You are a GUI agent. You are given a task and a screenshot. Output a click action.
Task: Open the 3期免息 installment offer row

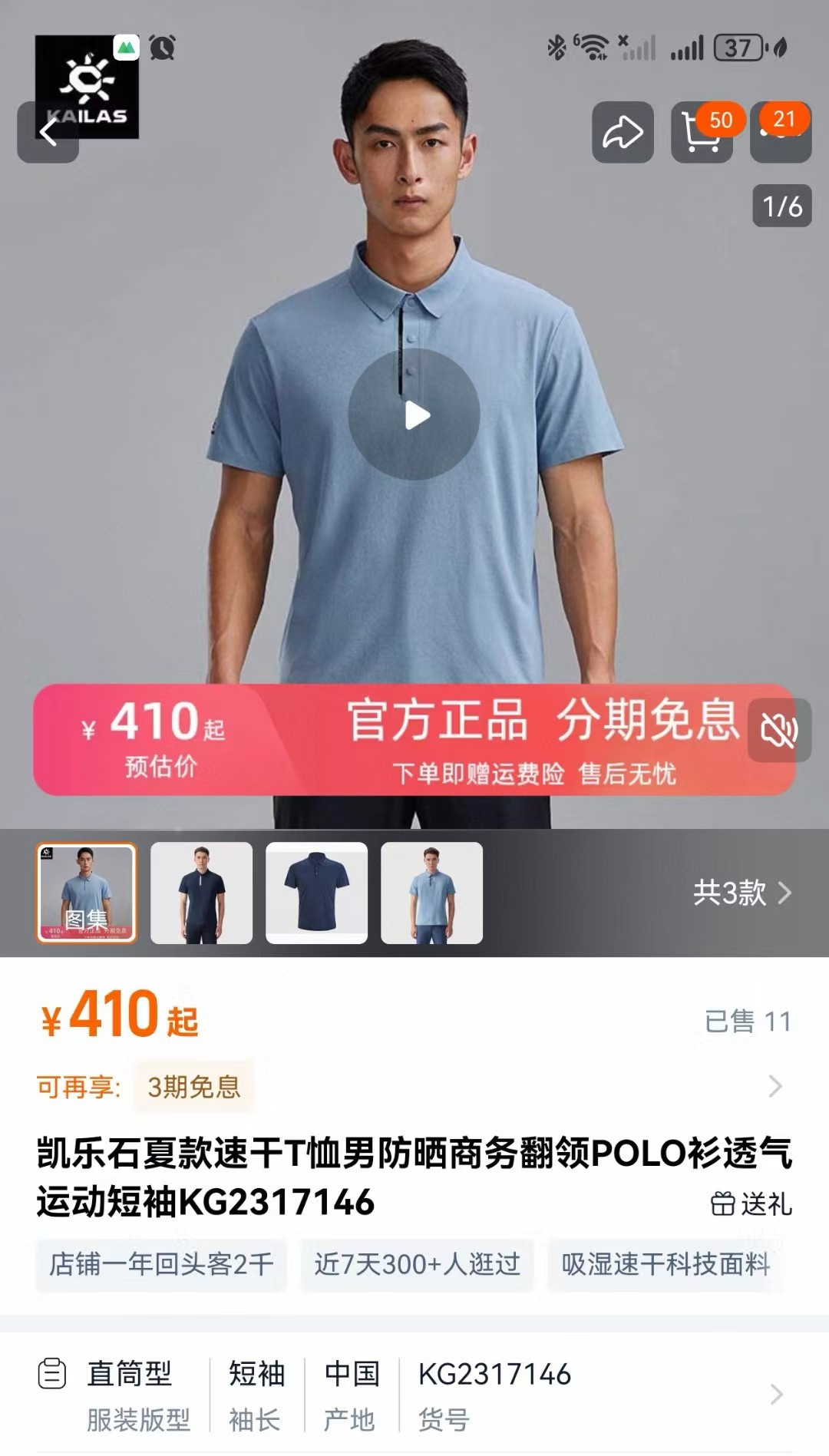[x=414, y=1087]
